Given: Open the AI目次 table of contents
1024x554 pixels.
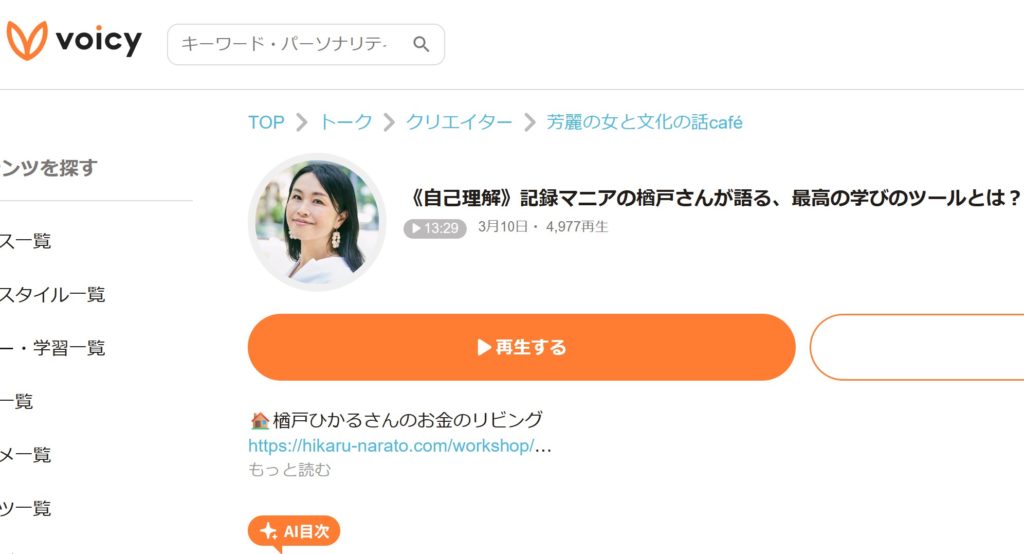Looking at the screenshot, I should (295, 531).
